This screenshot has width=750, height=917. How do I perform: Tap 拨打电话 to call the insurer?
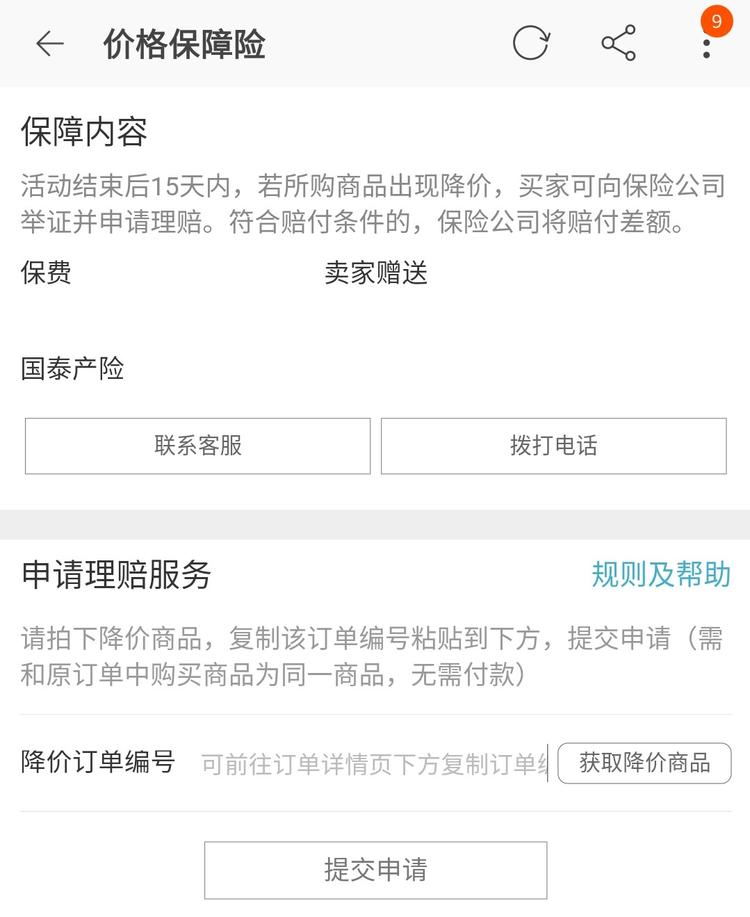pyautogui.click(x=554, y=446)
